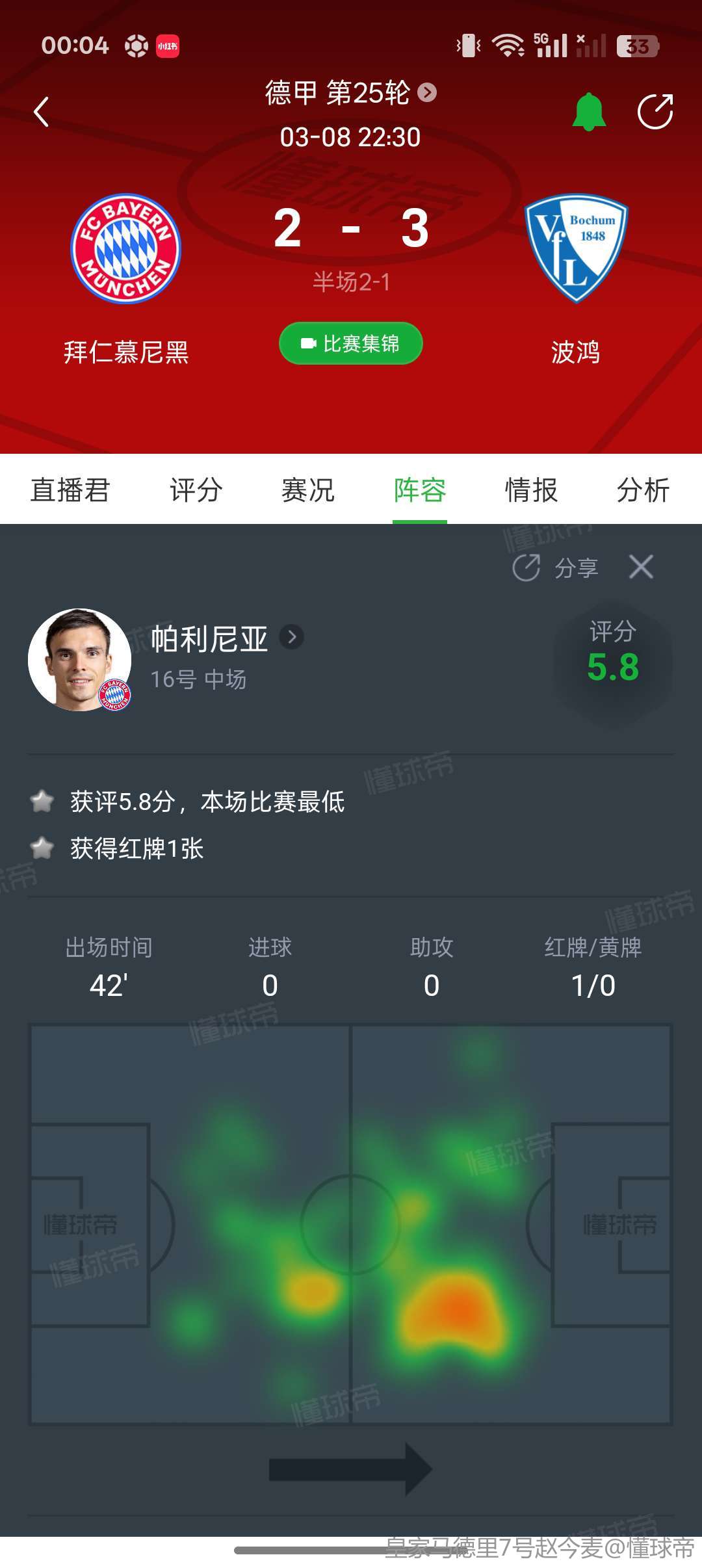The width and height of the screenshot is (702, 1568).
Task: Share the match via top-right icon
Action: pyautogui.click(x=655, y=112)
